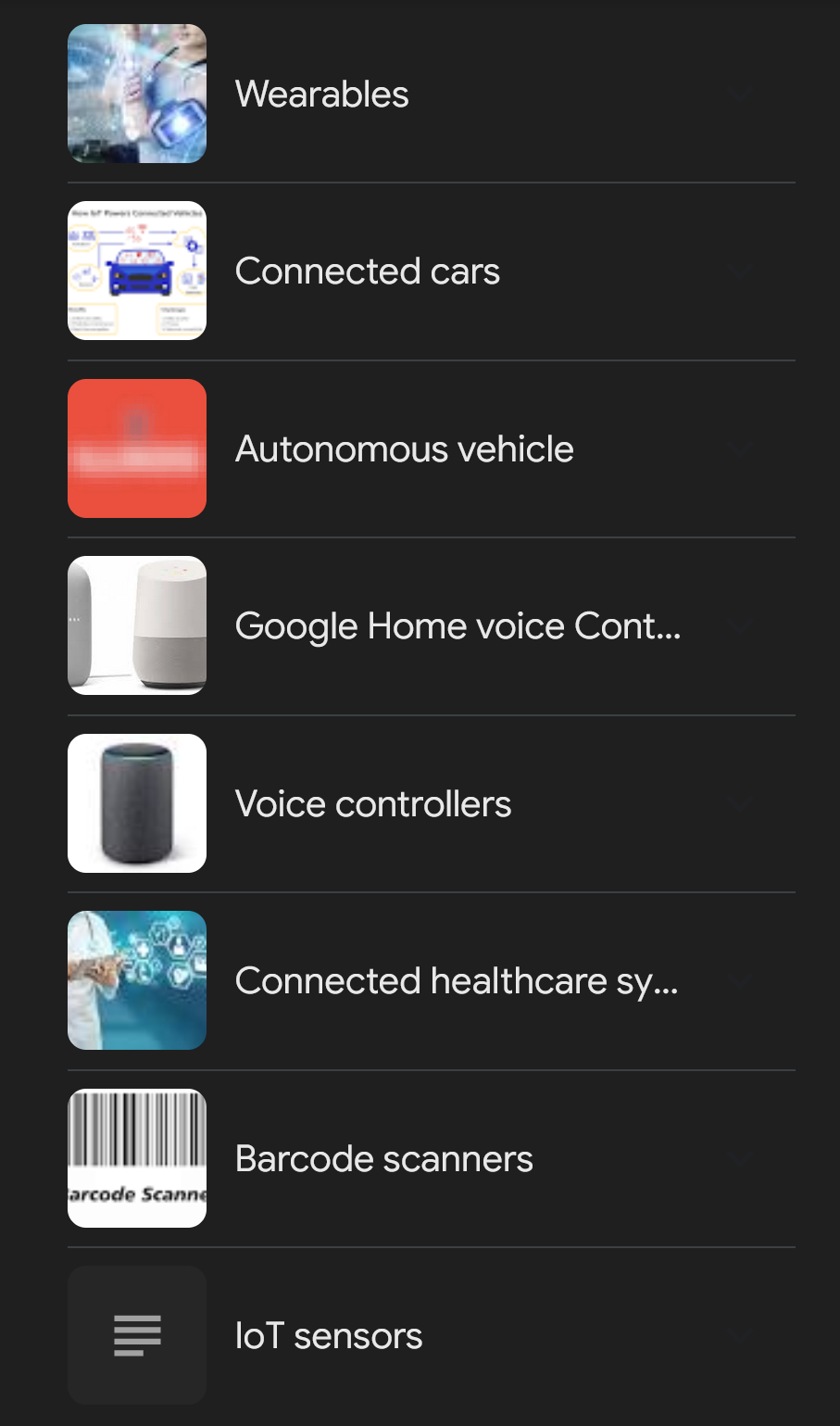This screenshot has height=1426, width=840.
Task: Open the Google Home voice Controller row
Action: (739, 626)
